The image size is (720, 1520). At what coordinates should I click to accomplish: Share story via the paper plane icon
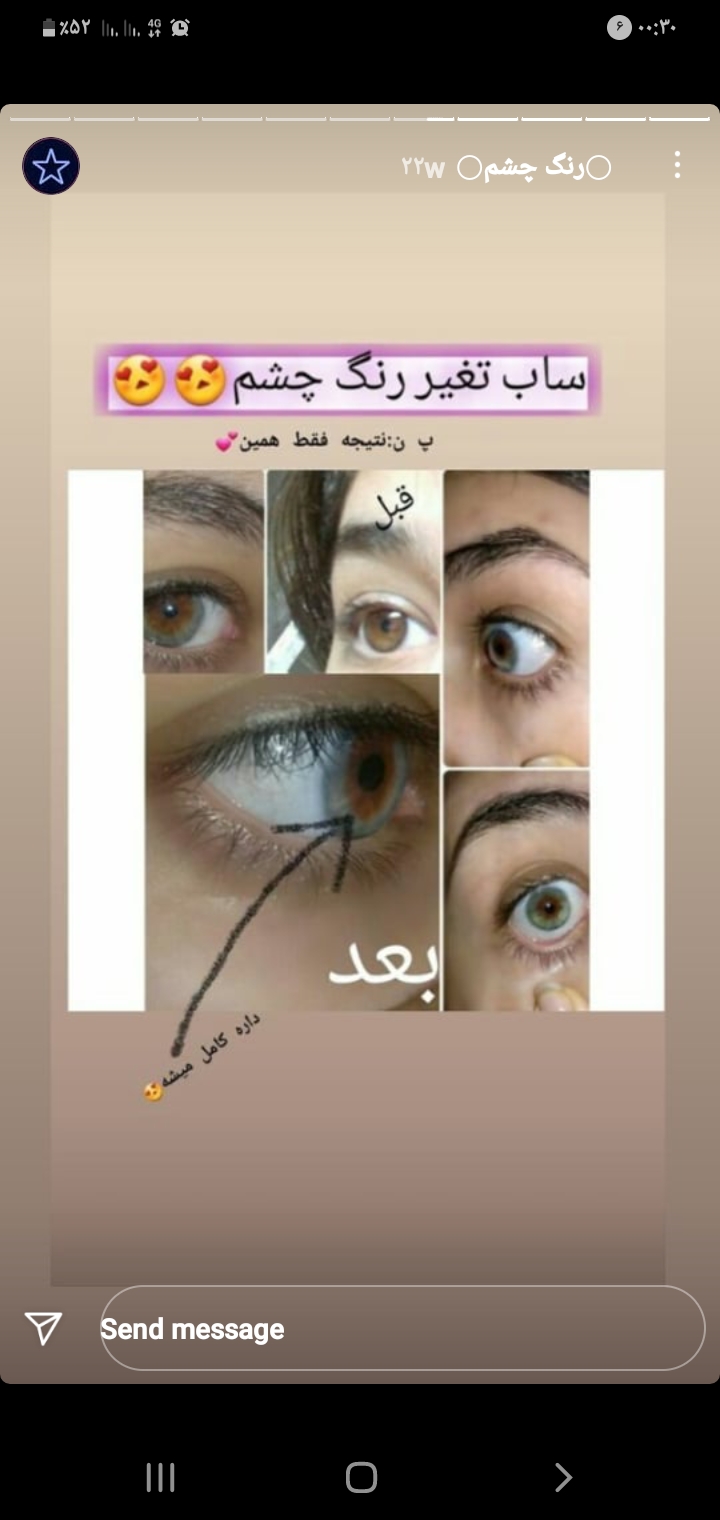click(44, 1328)
